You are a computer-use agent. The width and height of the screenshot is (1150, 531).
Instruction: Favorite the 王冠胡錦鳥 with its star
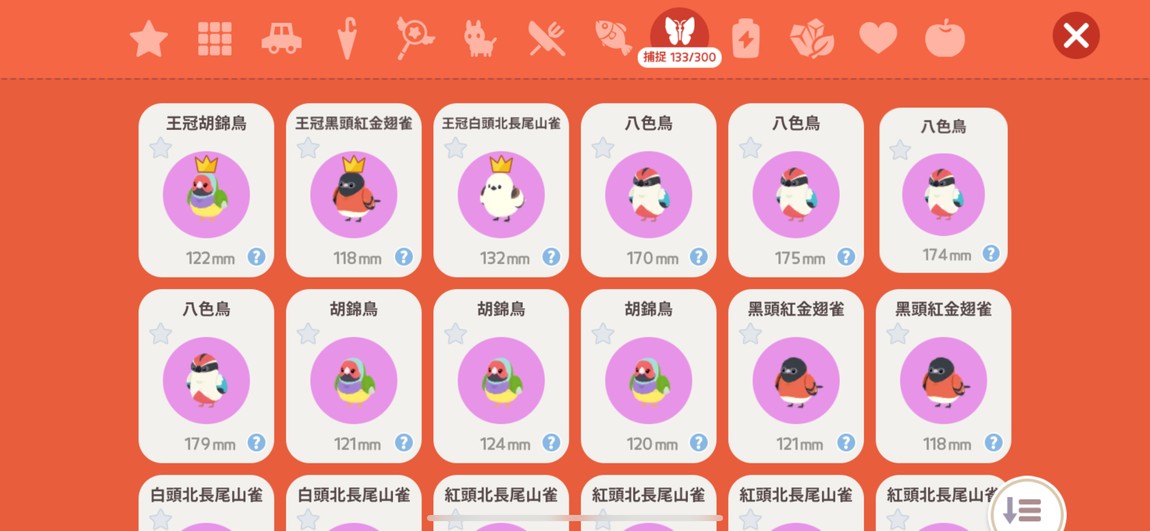(x=160, y=148)
